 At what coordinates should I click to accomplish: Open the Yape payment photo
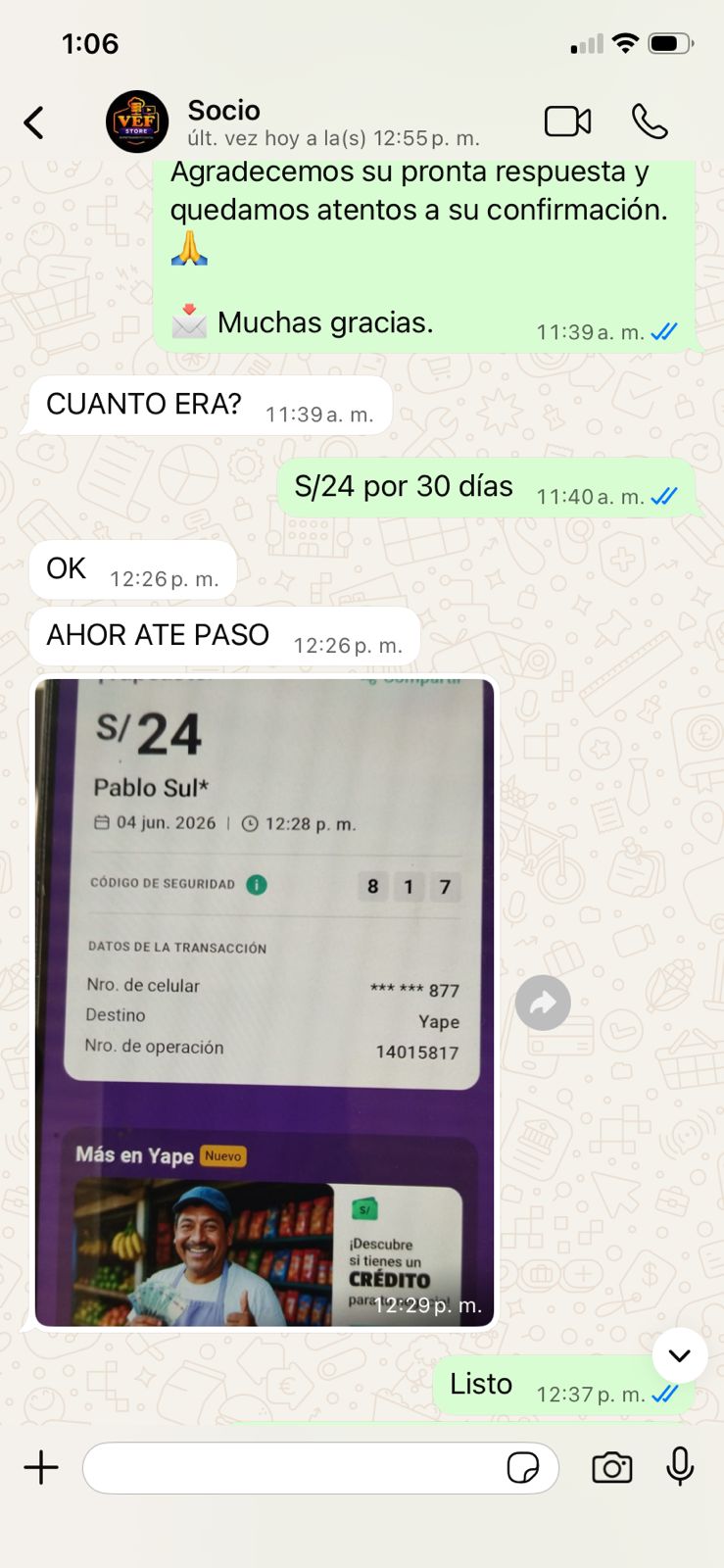(265, 1002)
